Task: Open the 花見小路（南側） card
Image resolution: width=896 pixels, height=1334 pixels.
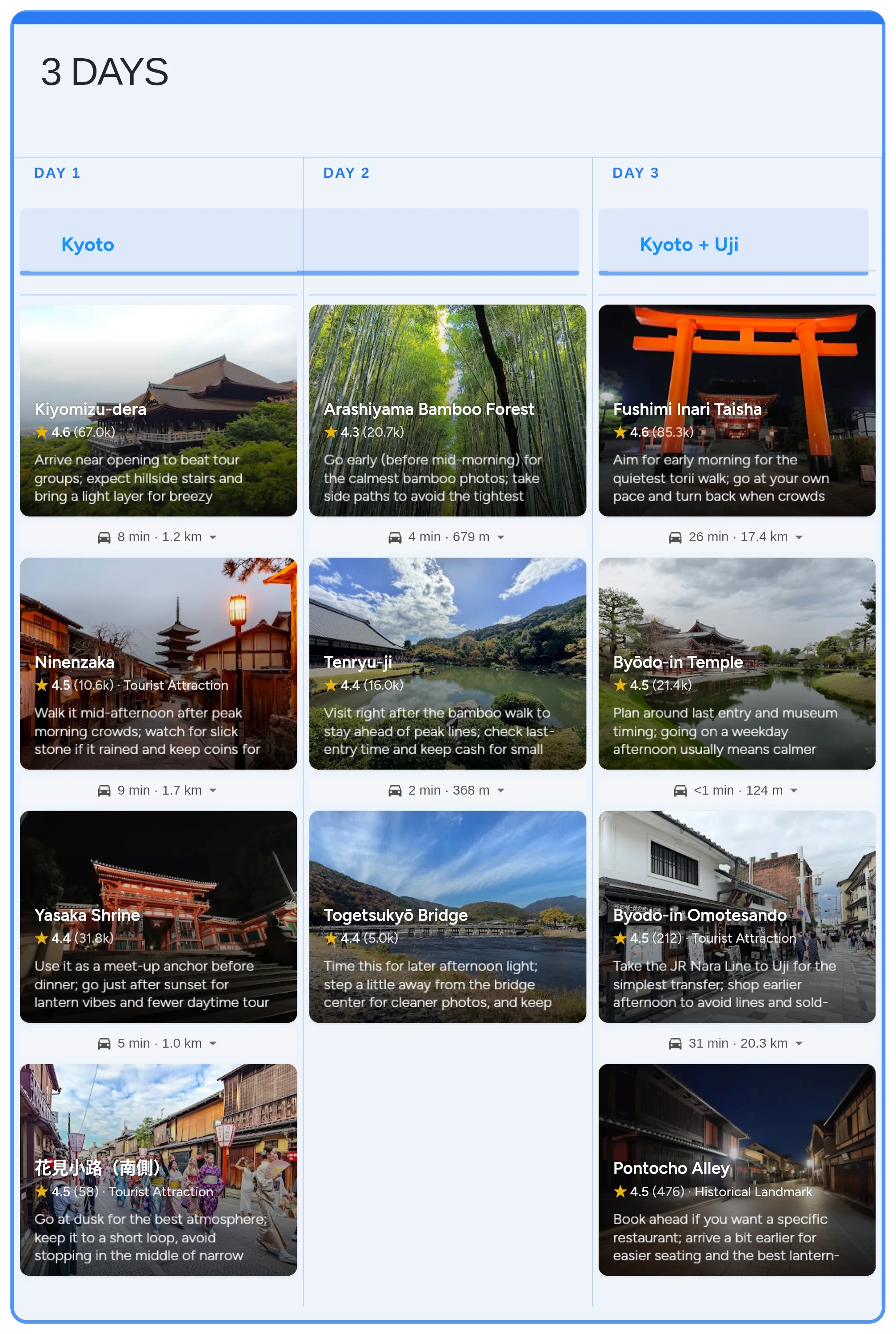Action: [x=158, y=1169]
